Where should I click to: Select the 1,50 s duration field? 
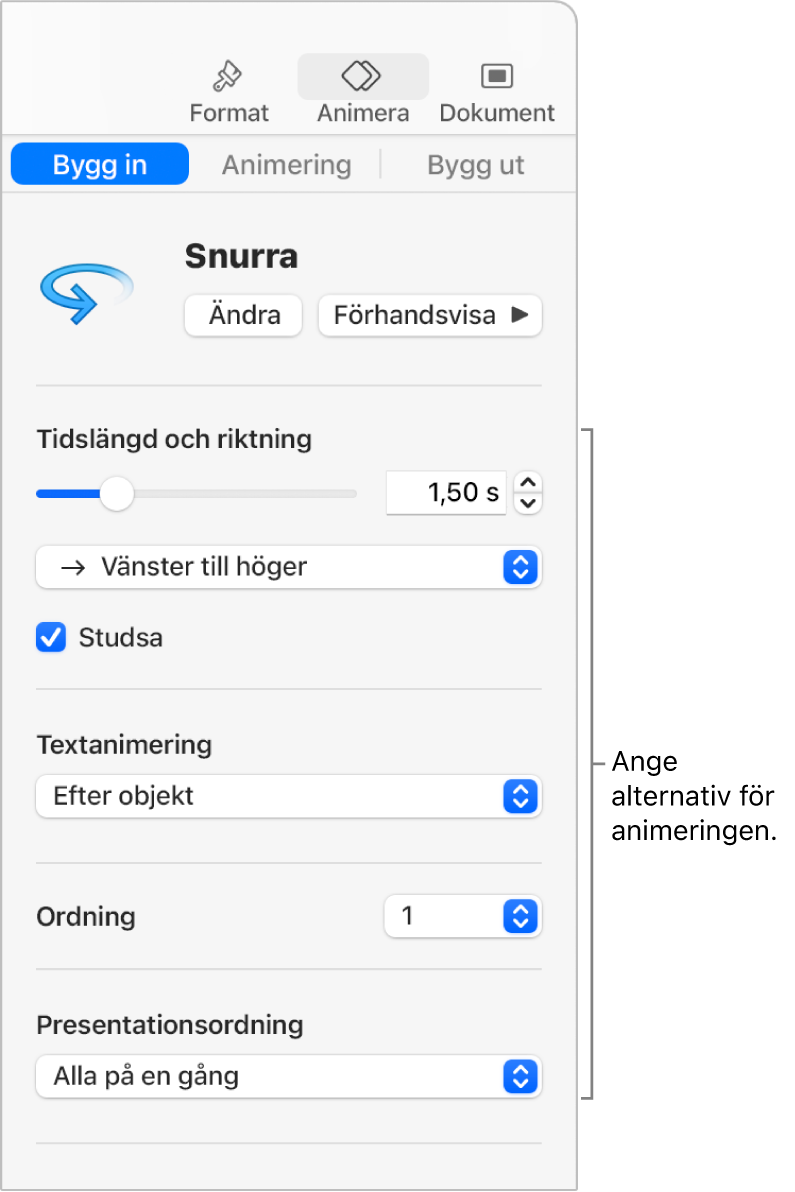446,492
